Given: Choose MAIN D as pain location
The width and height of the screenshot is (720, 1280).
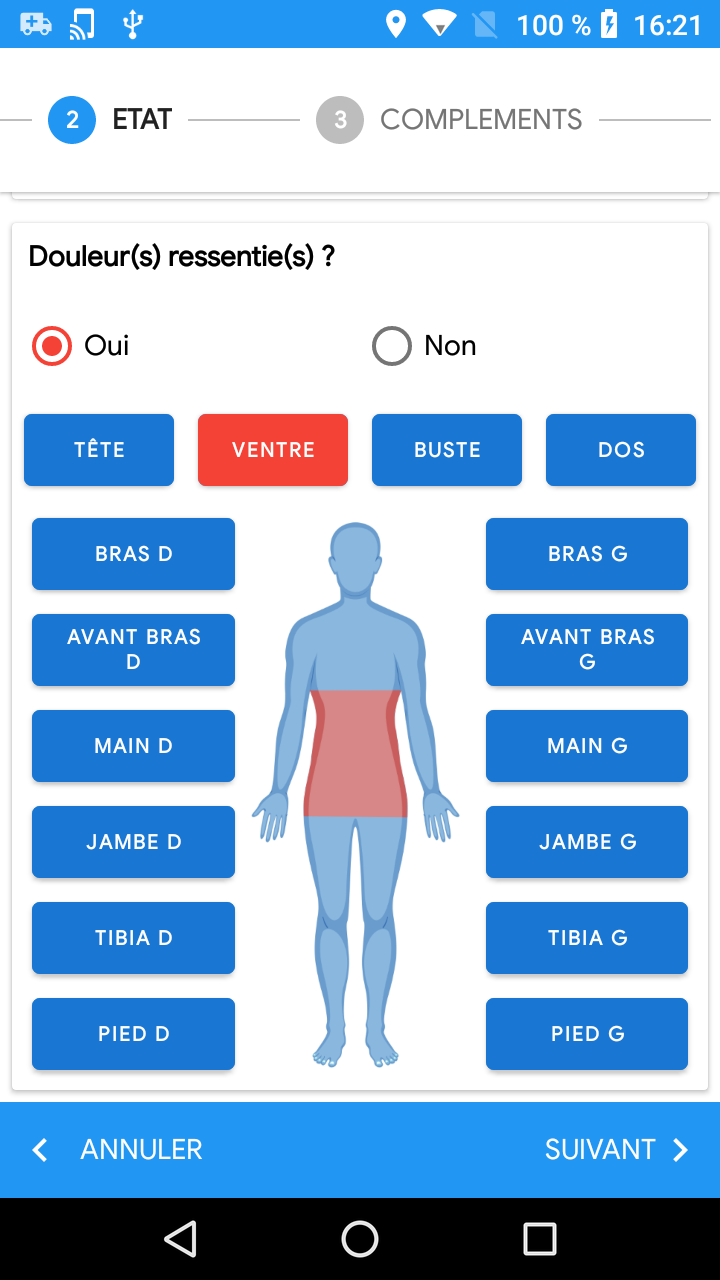Looking at the screenshot, I should pyautogui.click(x=133, y=746).
